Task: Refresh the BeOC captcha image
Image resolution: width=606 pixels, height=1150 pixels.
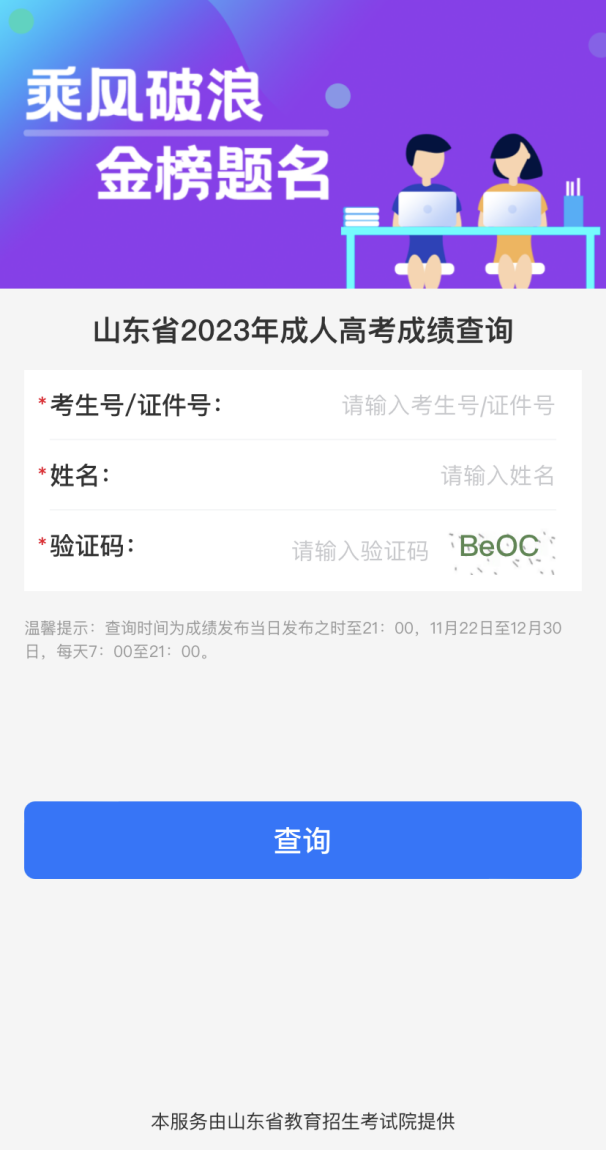Action: point(500,549)
